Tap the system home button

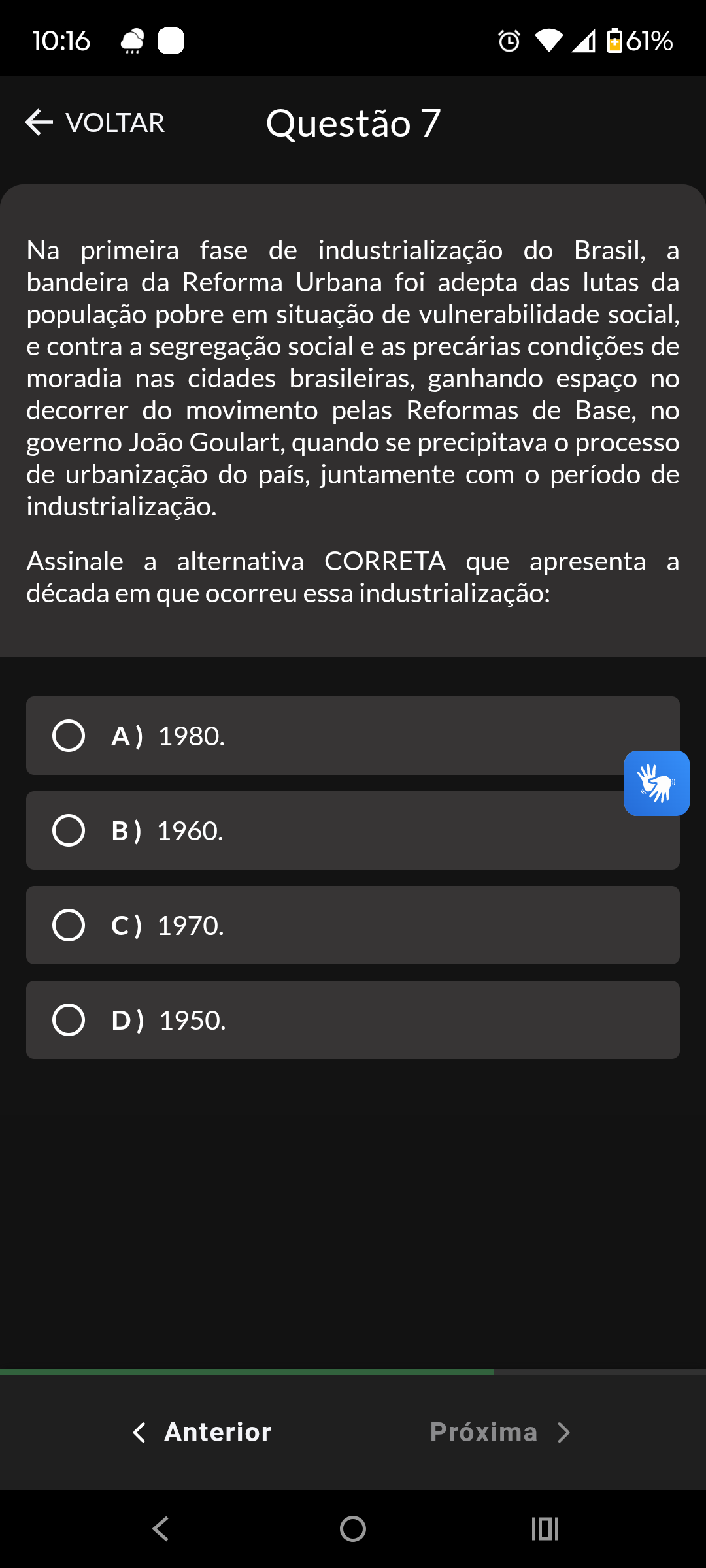click(x=353, y=1529)
